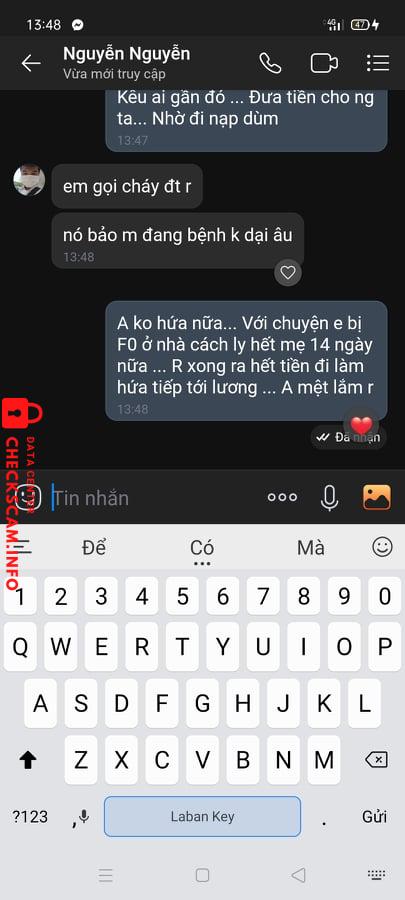The height and width of the screenshot is (900, 405).
Task: Record a voice message with microphone
Action: pos(329,498)
